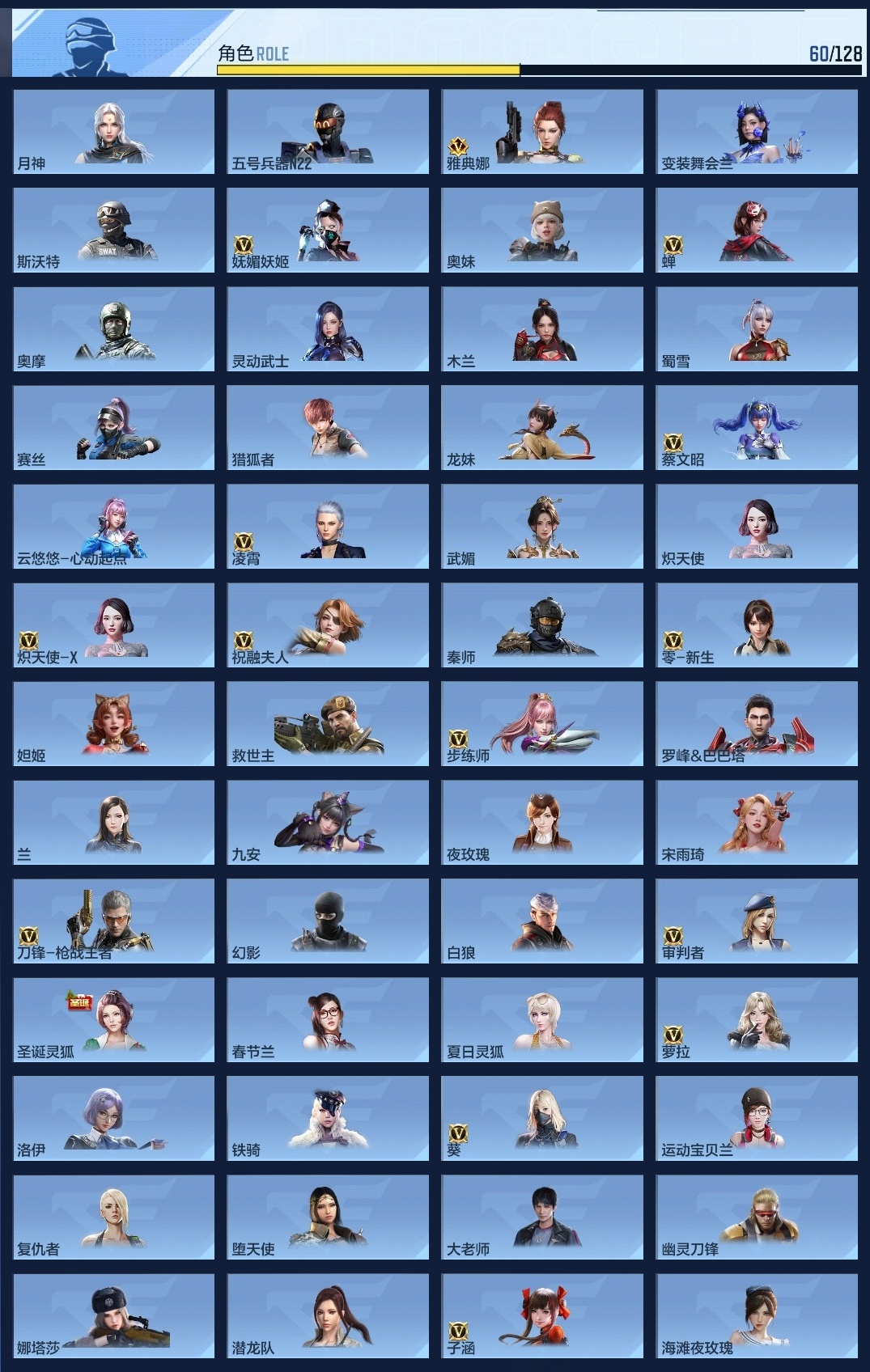Select the 祝融夫人 character
Screen dimensions: 870x1372
pyautogui.click(x=328, y=625)
